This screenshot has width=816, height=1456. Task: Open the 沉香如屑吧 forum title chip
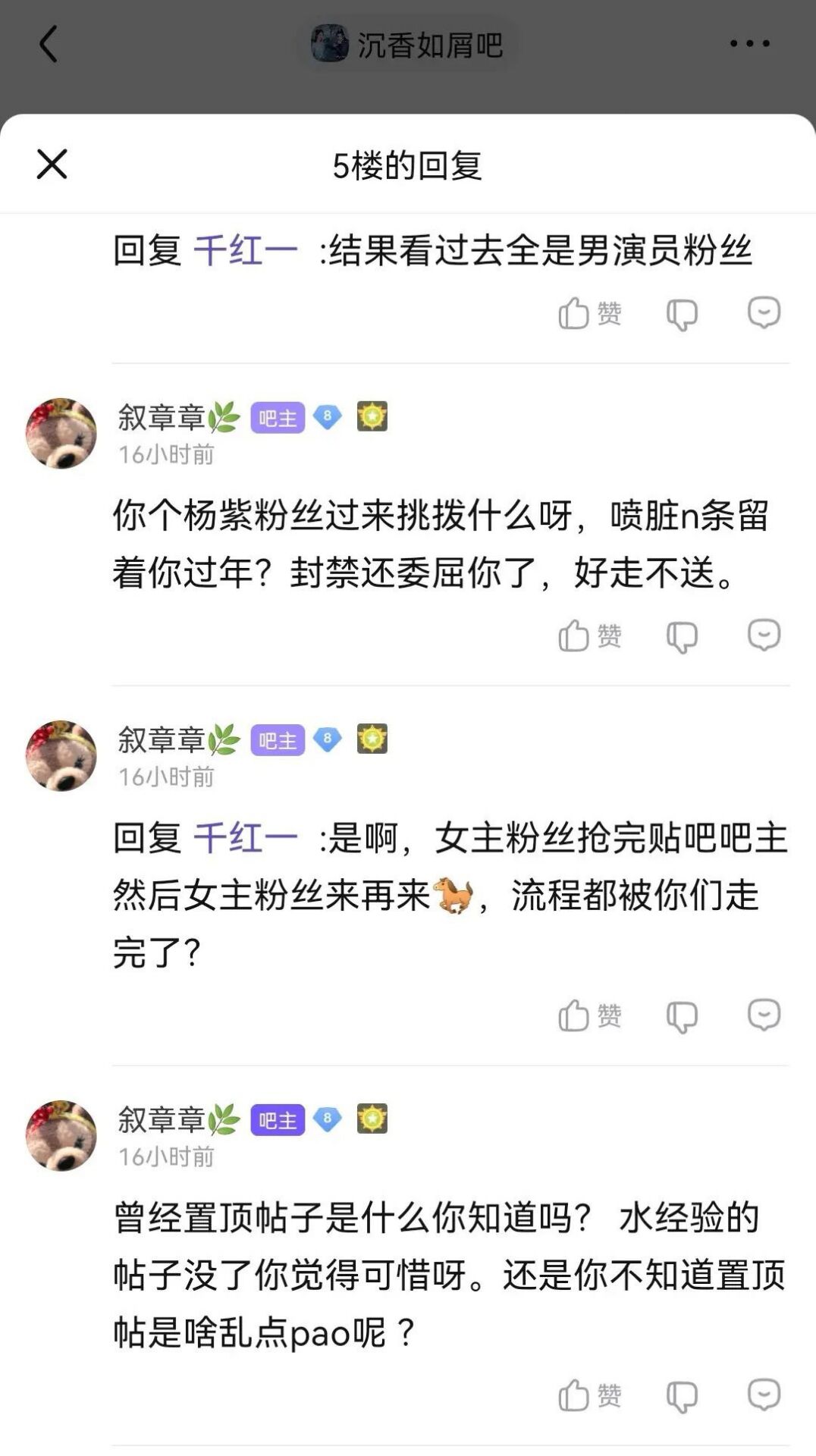pyautogui.click(x=407, y=45)
